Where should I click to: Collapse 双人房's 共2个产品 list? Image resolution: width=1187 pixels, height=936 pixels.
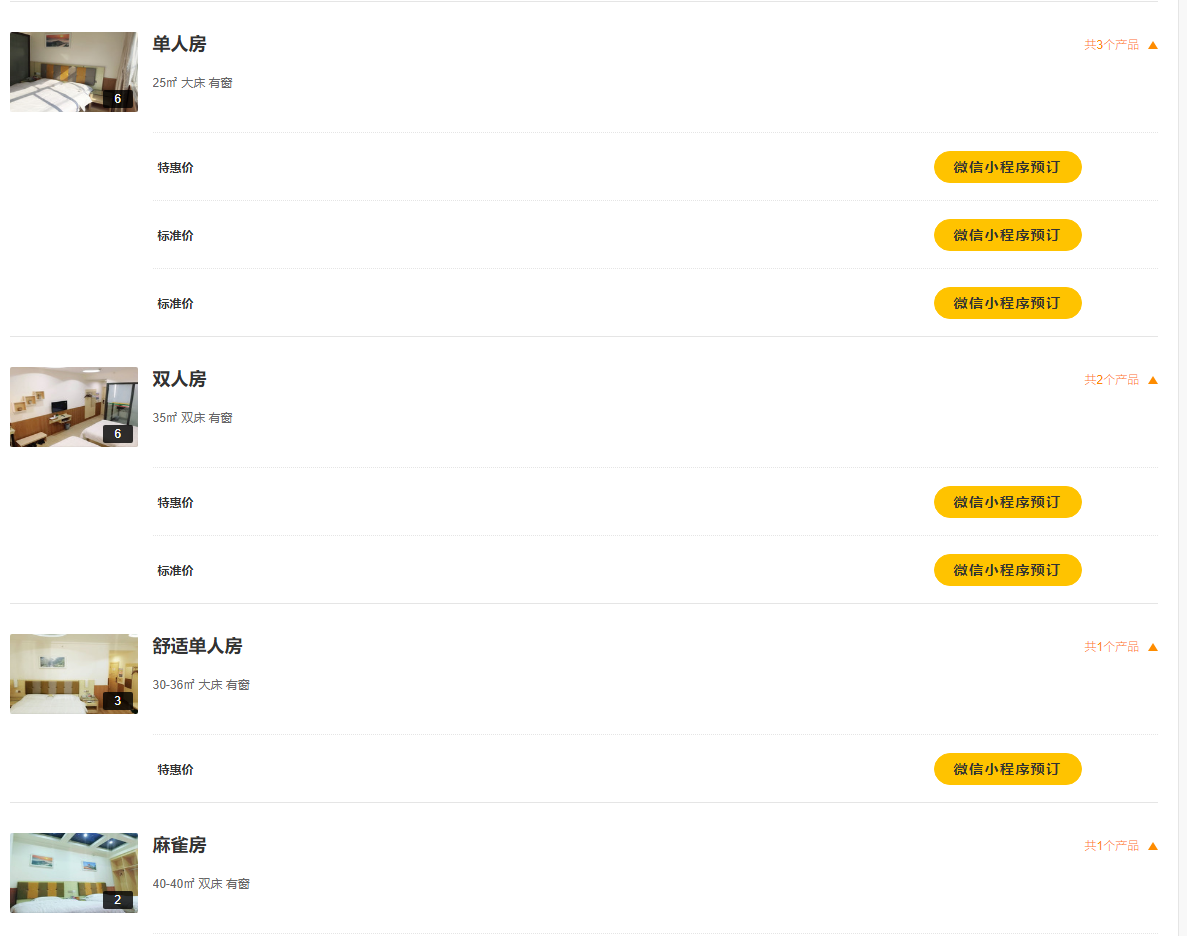click(1120, 380)
